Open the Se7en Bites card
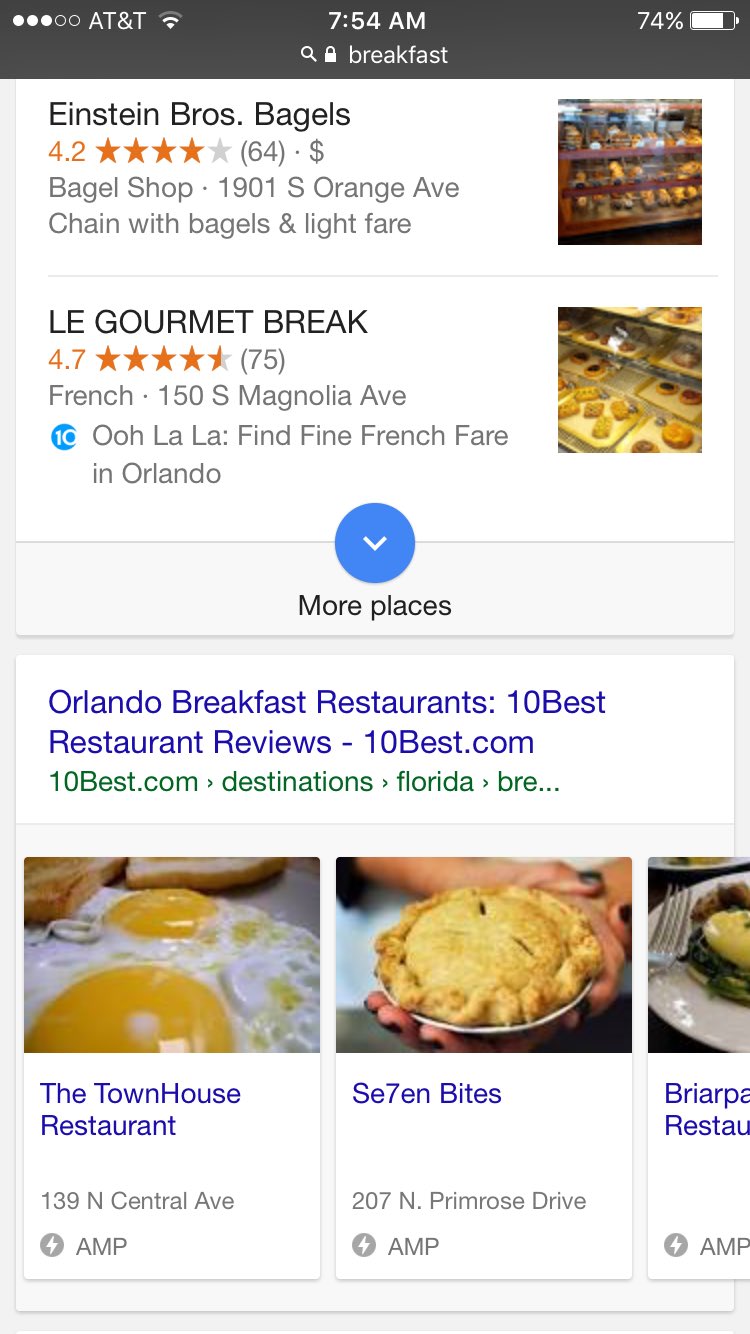 (484, 1065)
